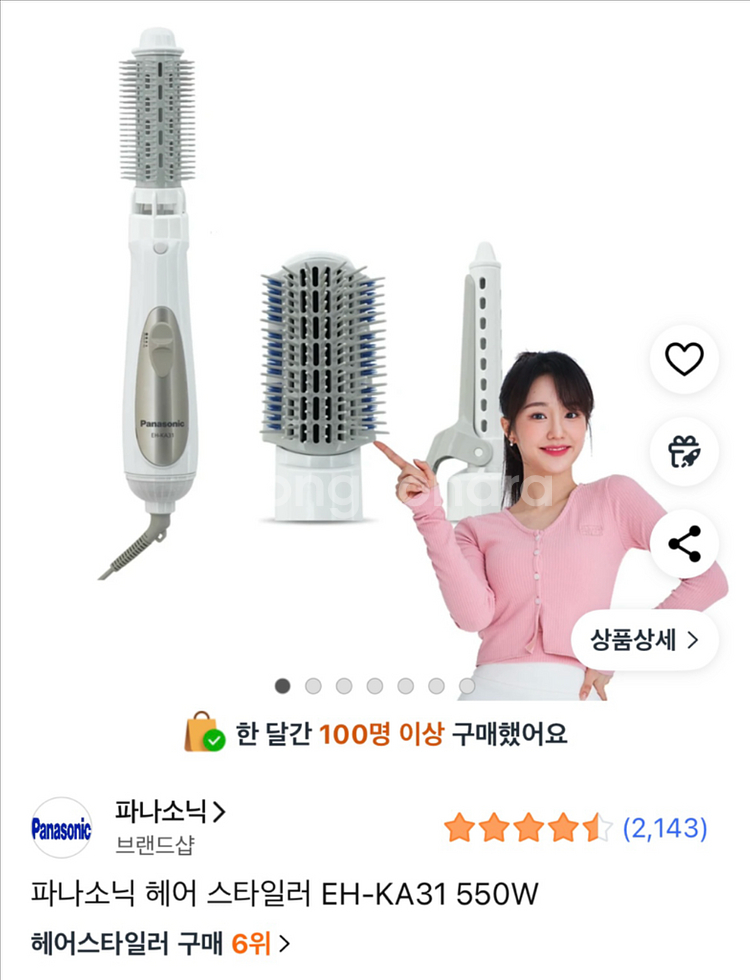Open the gift option icon
This screenshot has width=750, height=980.
click(684, 452)
